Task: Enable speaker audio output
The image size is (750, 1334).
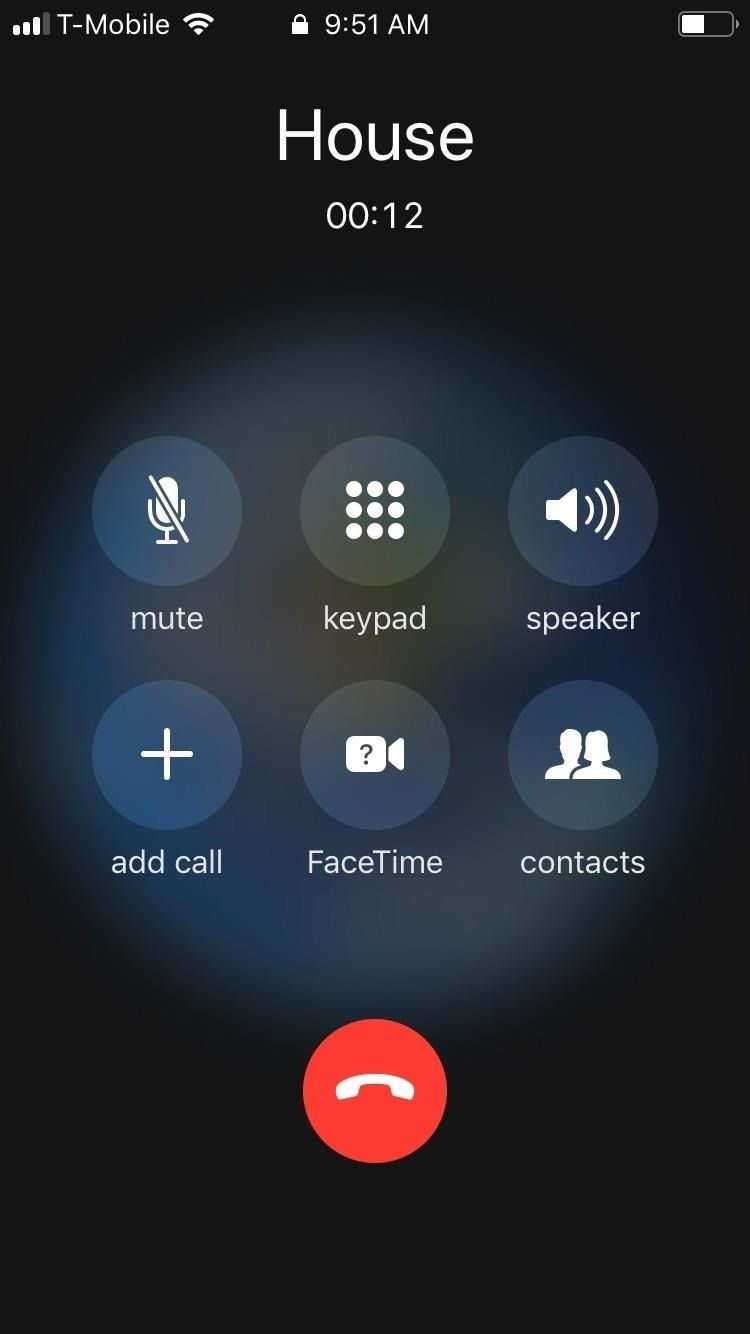Action: pyautogui.click(x=583, y=511)
